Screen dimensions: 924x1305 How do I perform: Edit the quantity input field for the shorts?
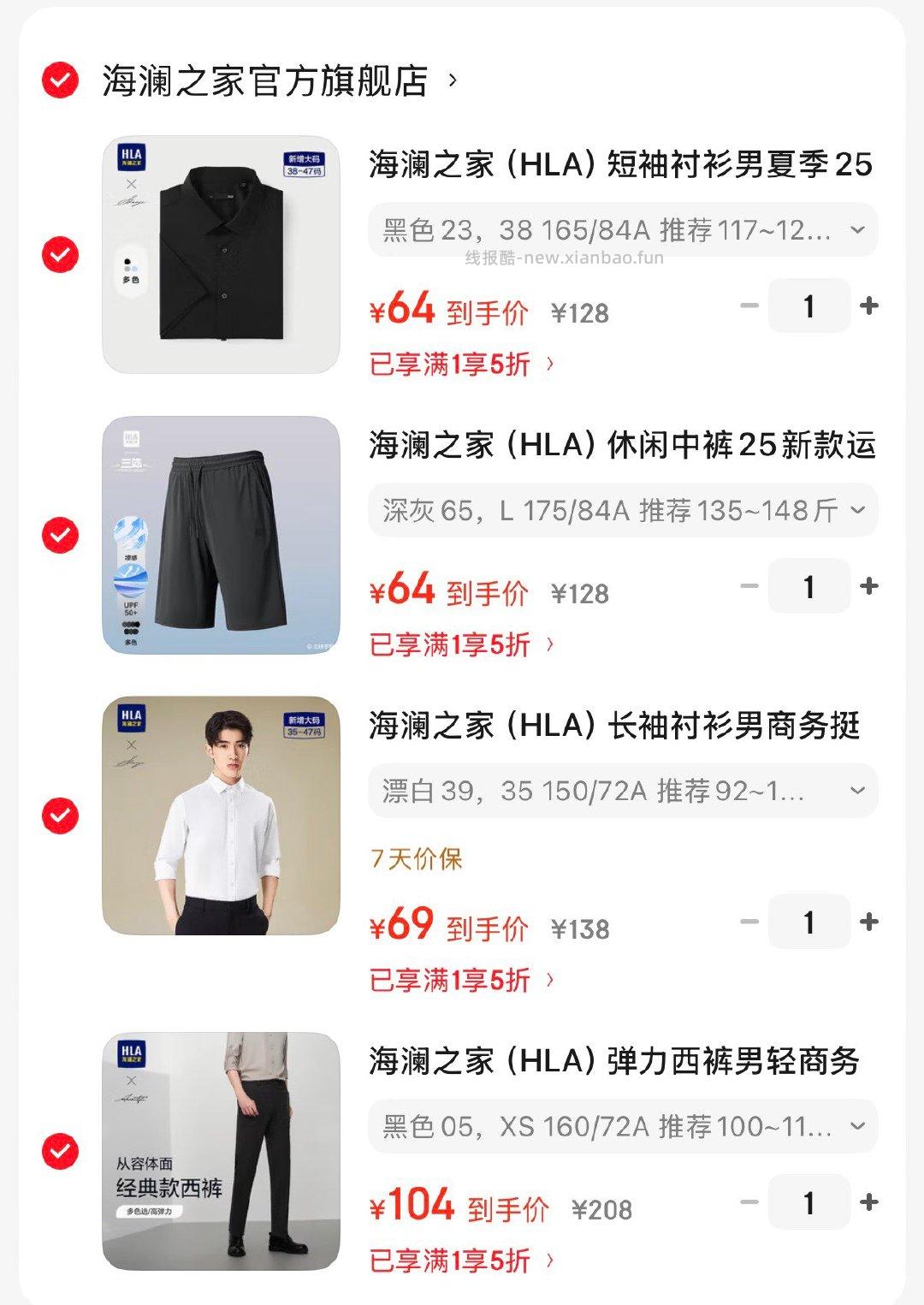810,588
